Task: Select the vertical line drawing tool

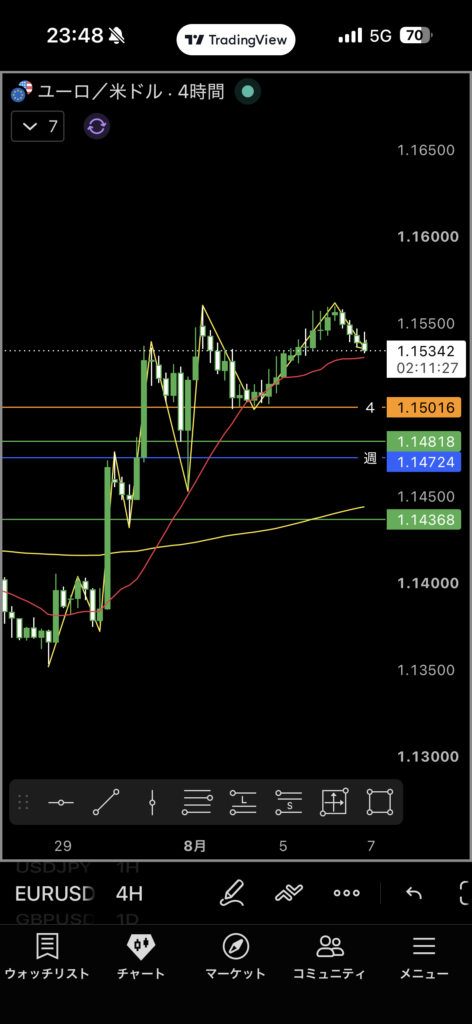Action: click(152, 802)
